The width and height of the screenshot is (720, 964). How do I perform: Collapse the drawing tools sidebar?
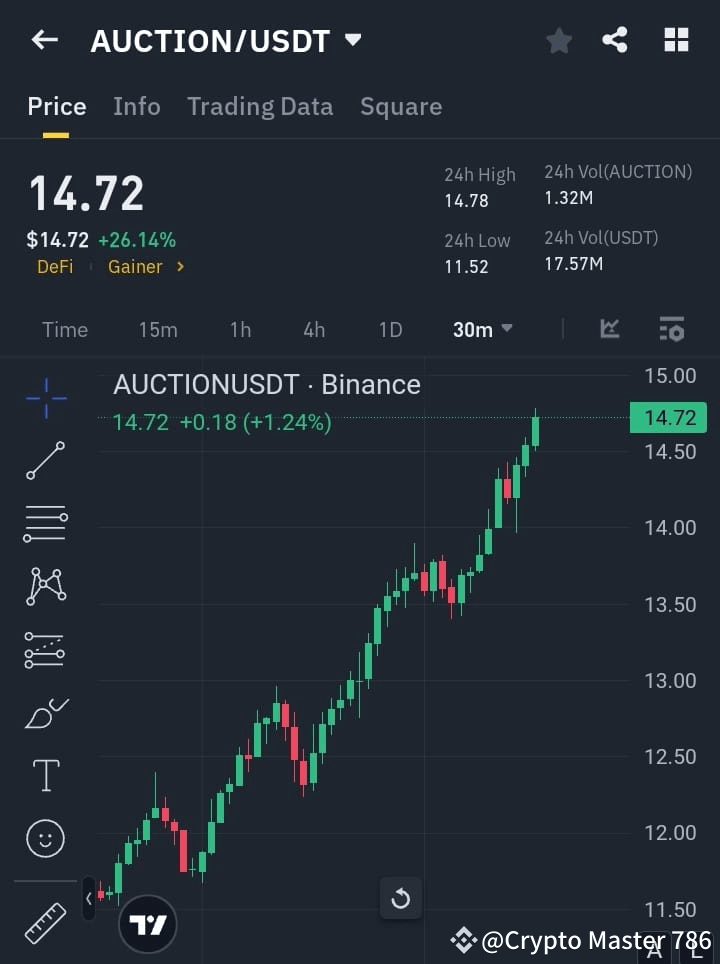89,898
